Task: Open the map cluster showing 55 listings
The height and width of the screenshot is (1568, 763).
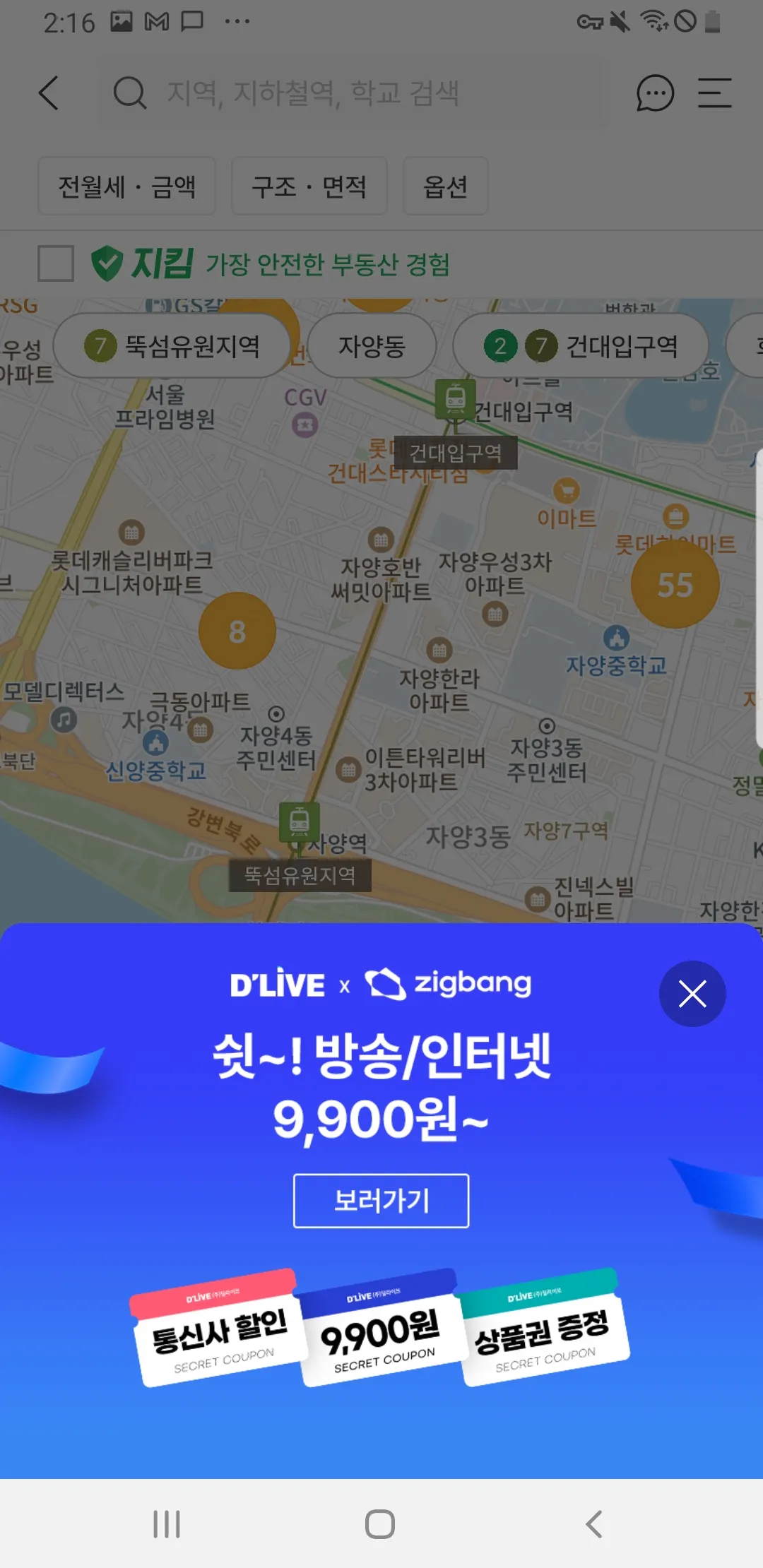Action: pyautogui.click(x=675, y=585)
